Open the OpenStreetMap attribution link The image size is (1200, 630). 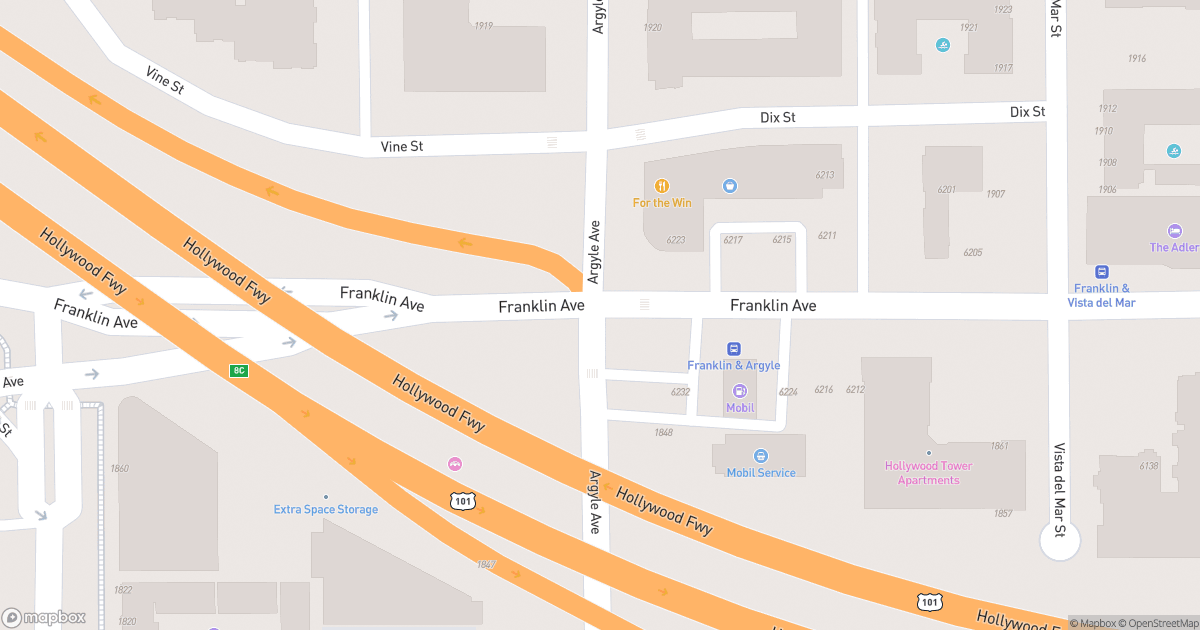[1161, 623]
